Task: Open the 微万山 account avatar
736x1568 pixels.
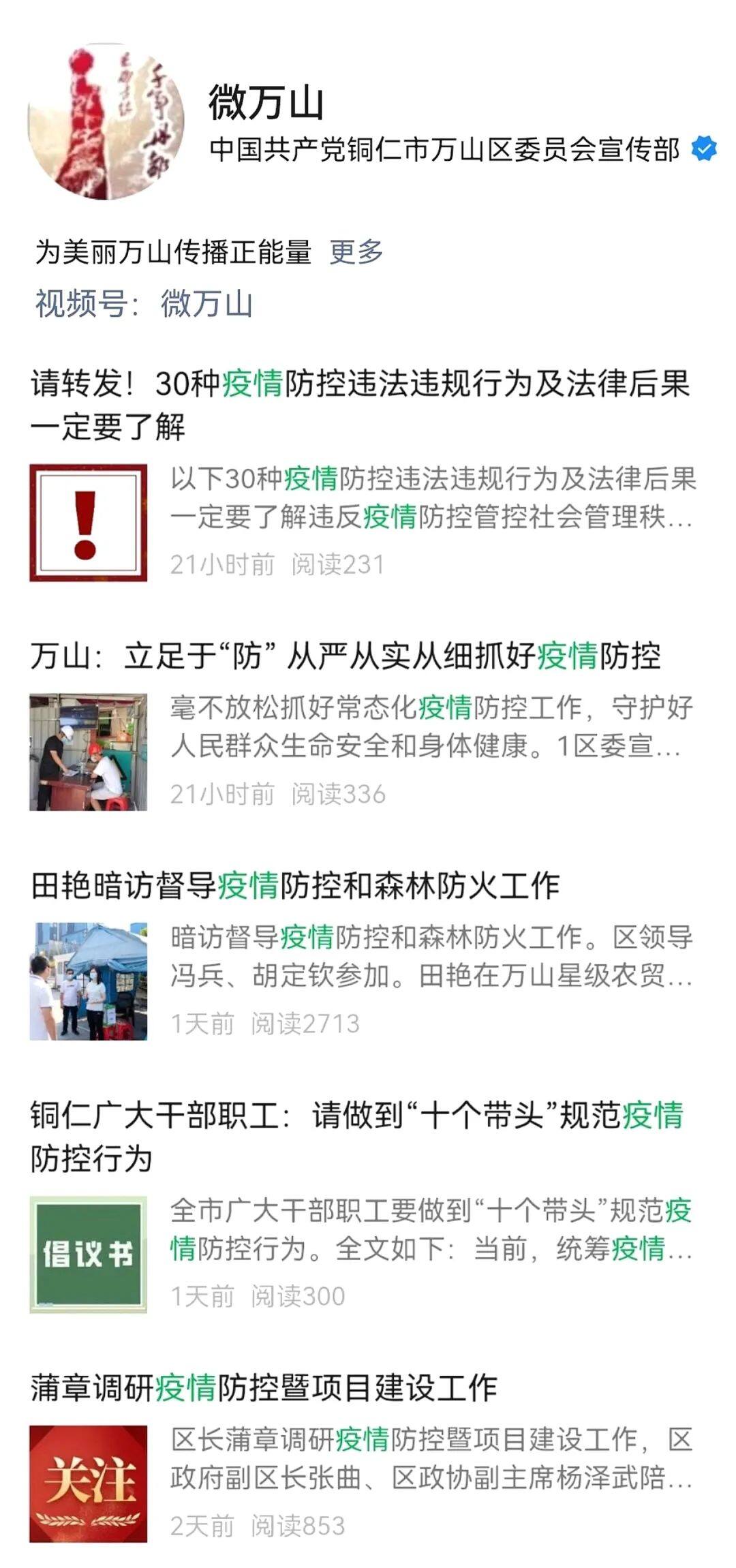Action: click(x=106, y=123)
